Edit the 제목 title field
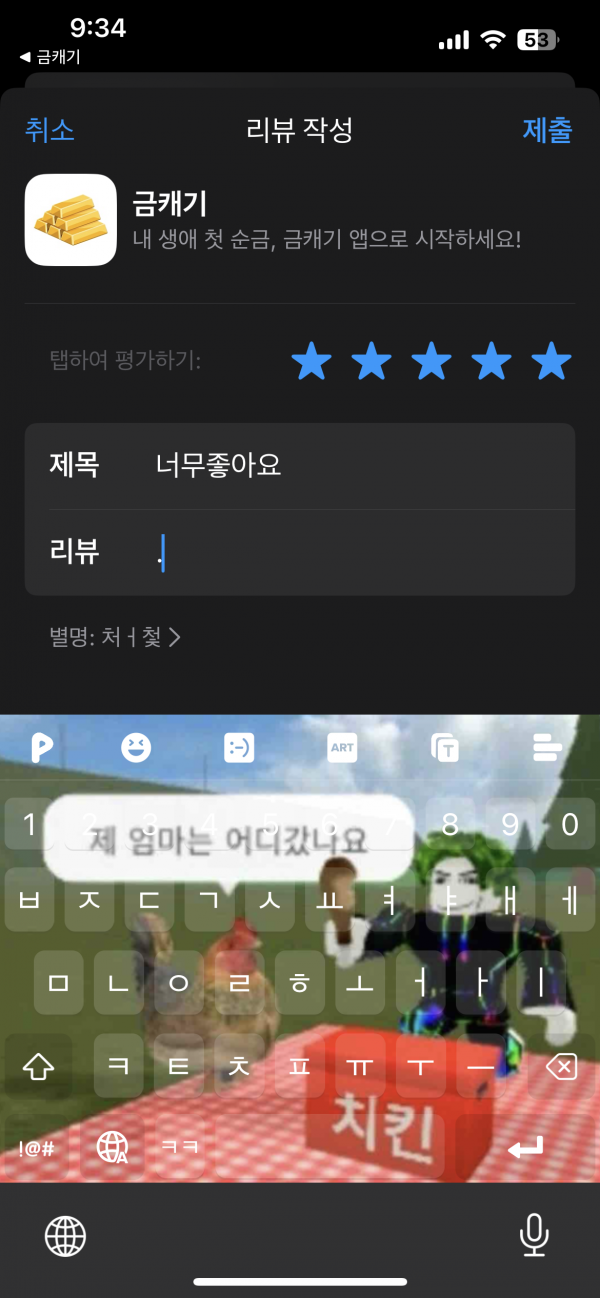Viewport: 600px width, 1298px height. pyautogui.click(x=300, y=465)
